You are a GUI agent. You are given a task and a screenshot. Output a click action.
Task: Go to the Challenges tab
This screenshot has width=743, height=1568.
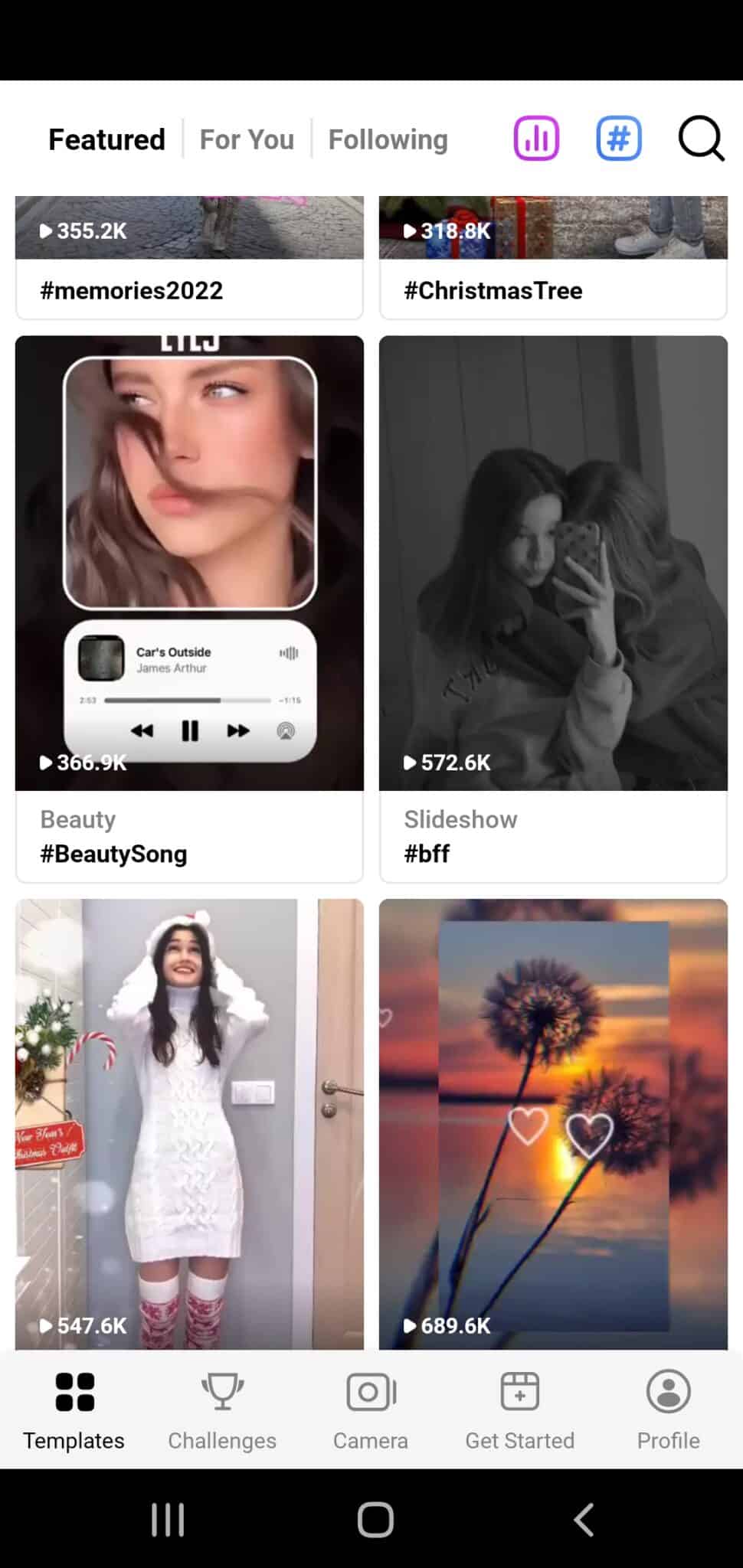222,1410
